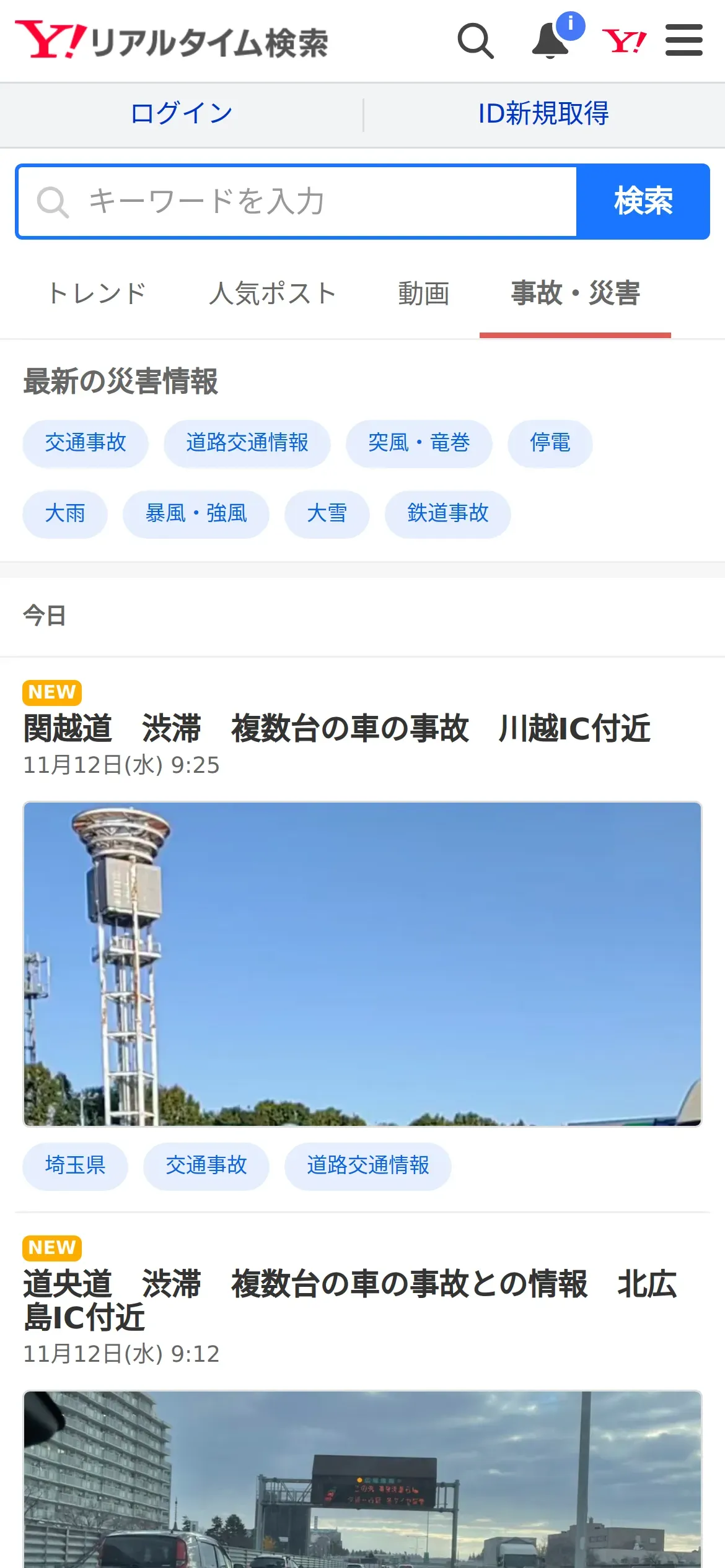Image resolution: width=725 pixels, height=1568 pixels.
Task: Select the 大雪 chip
Action: click(x=327, y=513)
